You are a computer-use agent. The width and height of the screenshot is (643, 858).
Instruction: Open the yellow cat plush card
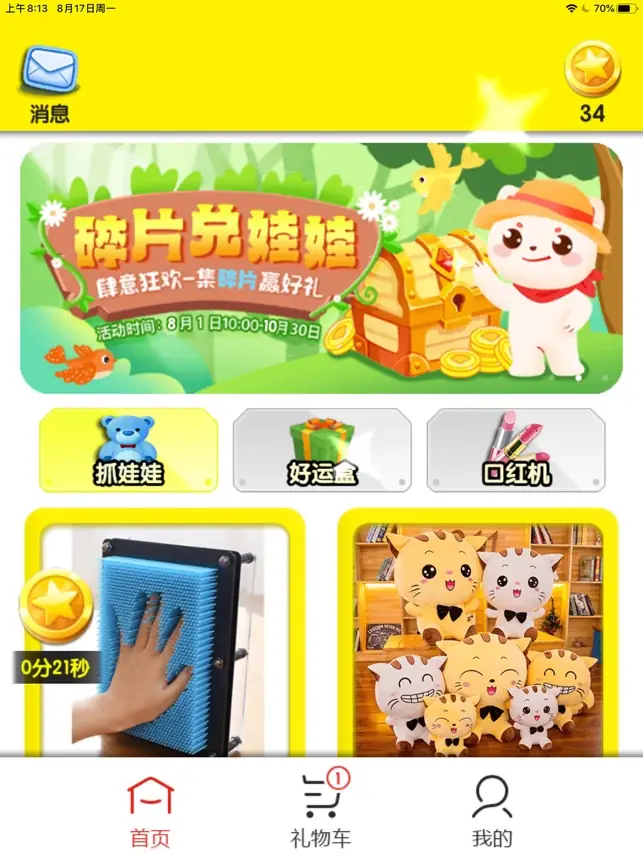pyautogui.click(x=477, y=640)
